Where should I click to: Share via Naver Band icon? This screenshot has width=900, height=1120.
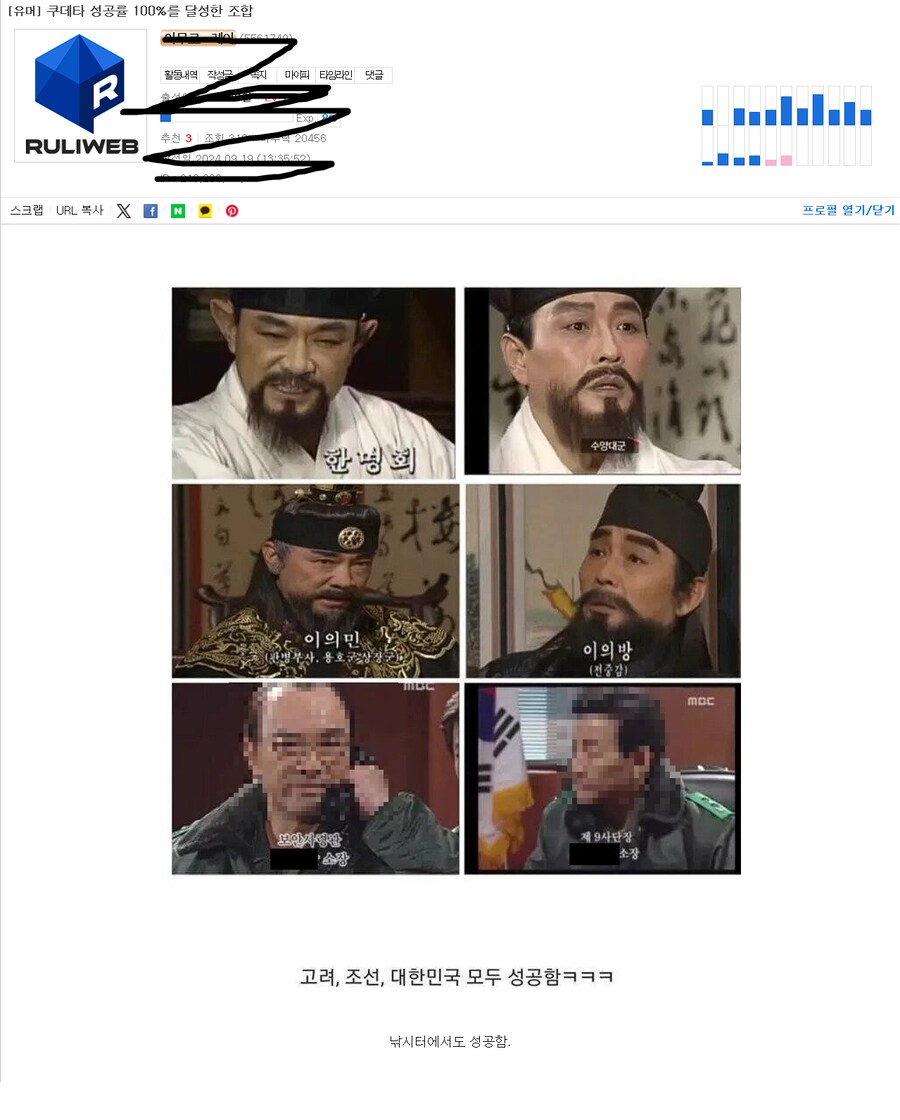coord(177,210)
